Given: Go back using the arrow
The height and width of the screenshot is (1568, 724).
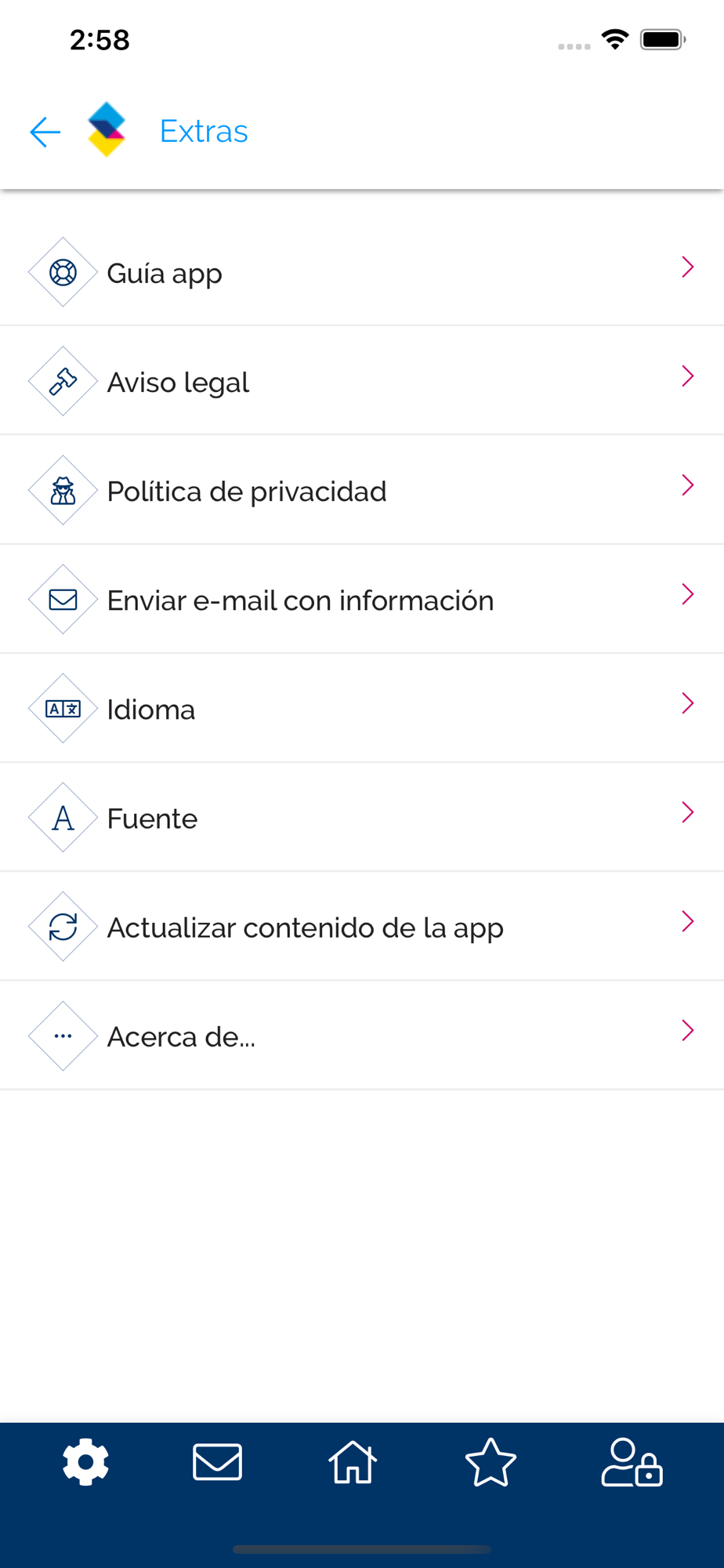Looking at the screenshot, I should coord(45,132).
